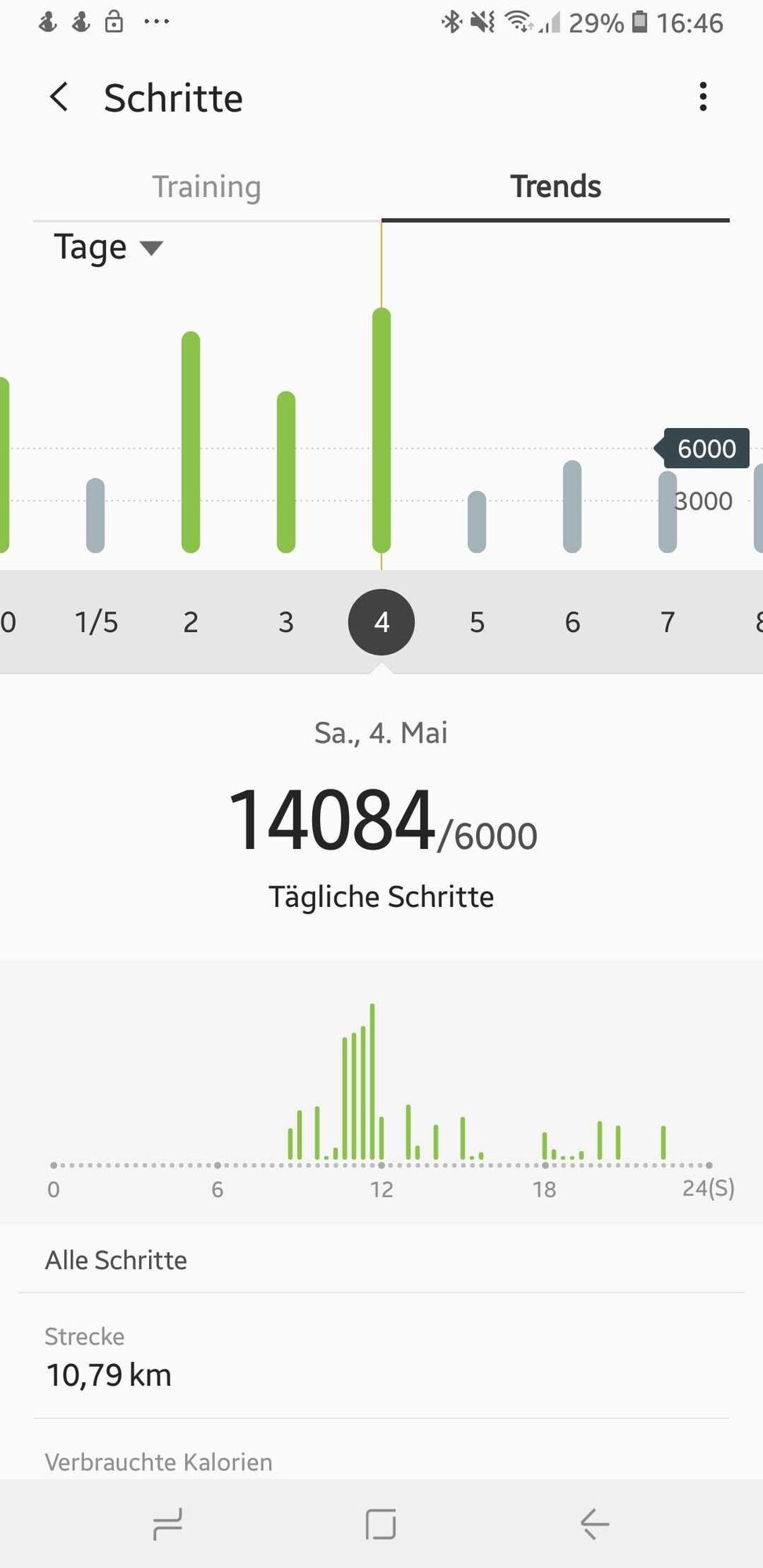Tap the system home button

381,1524
